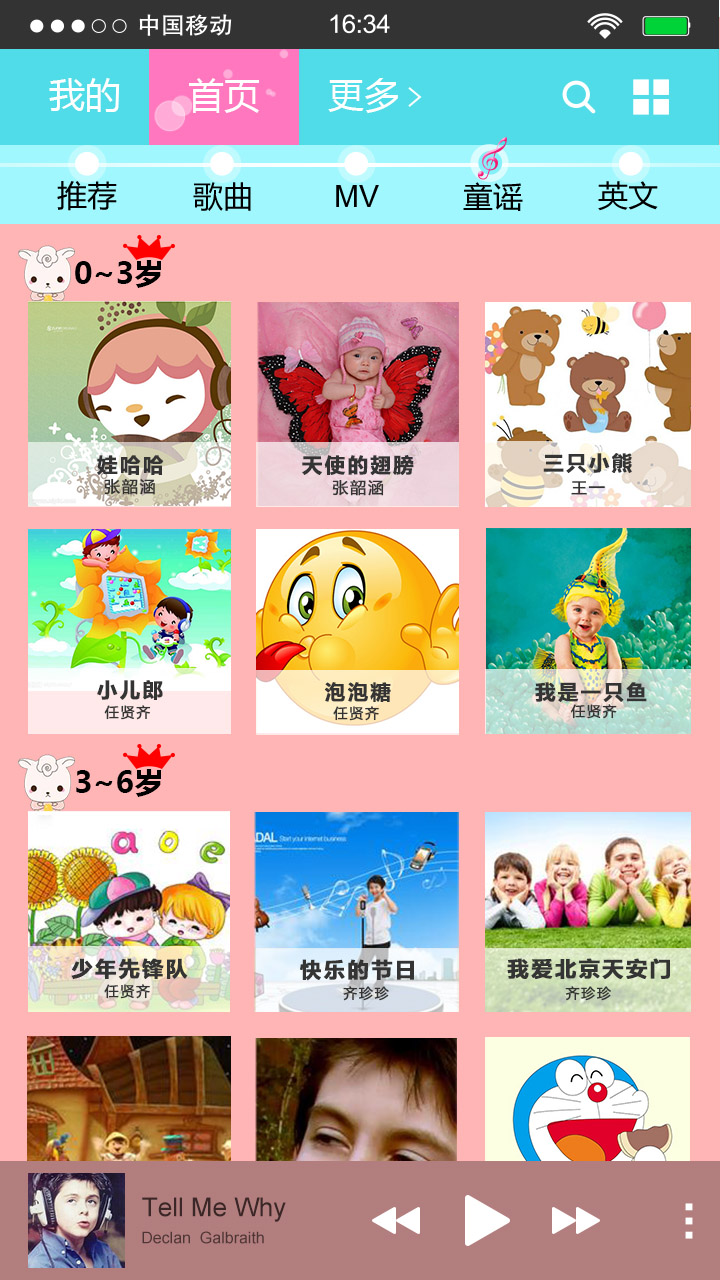Open the search icon
The width and height of the screenshot is (720, 1280).
(578, 97)
